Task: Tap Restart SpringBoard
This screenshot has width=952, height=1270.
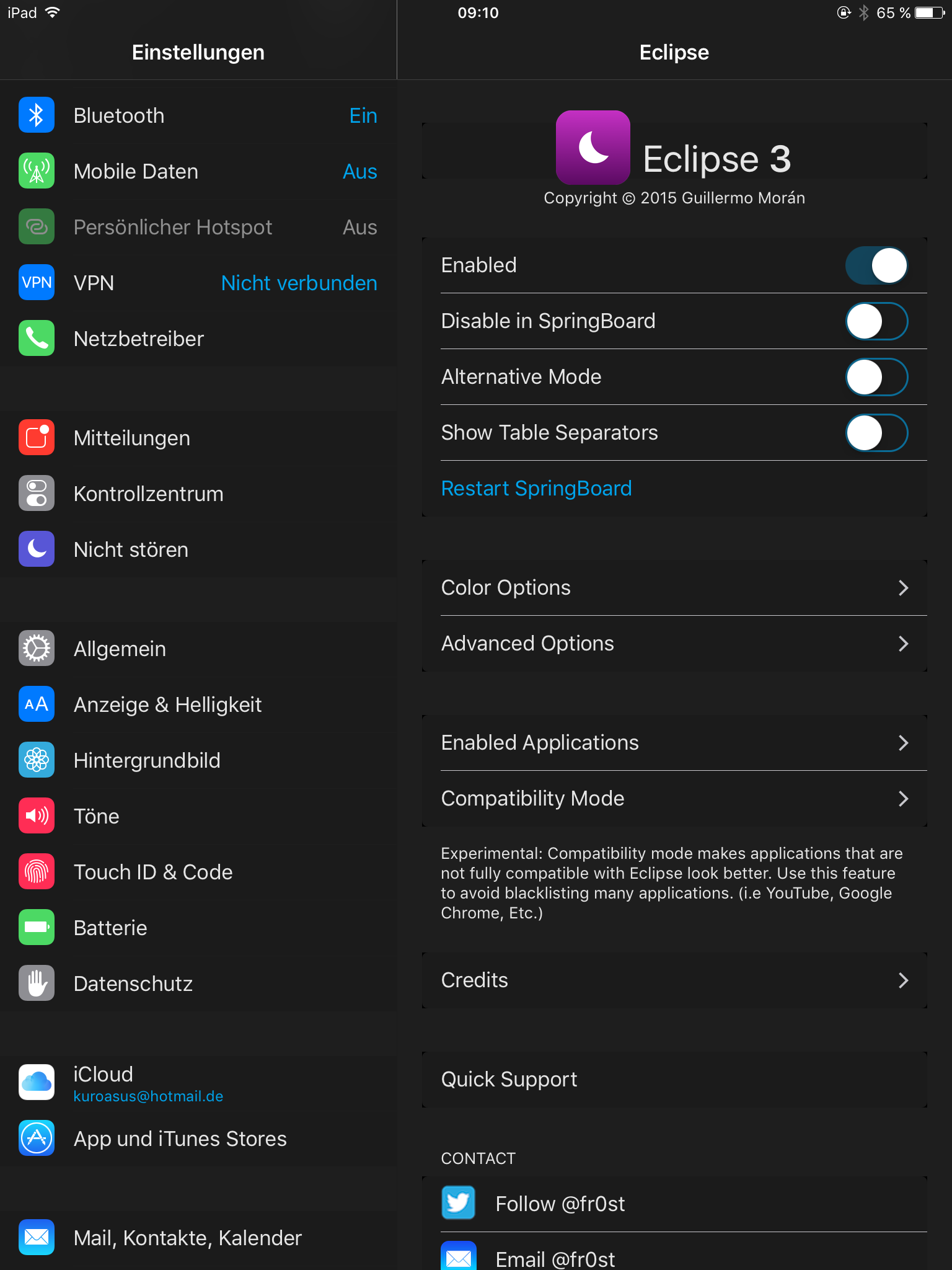Action: coord(536,489)
